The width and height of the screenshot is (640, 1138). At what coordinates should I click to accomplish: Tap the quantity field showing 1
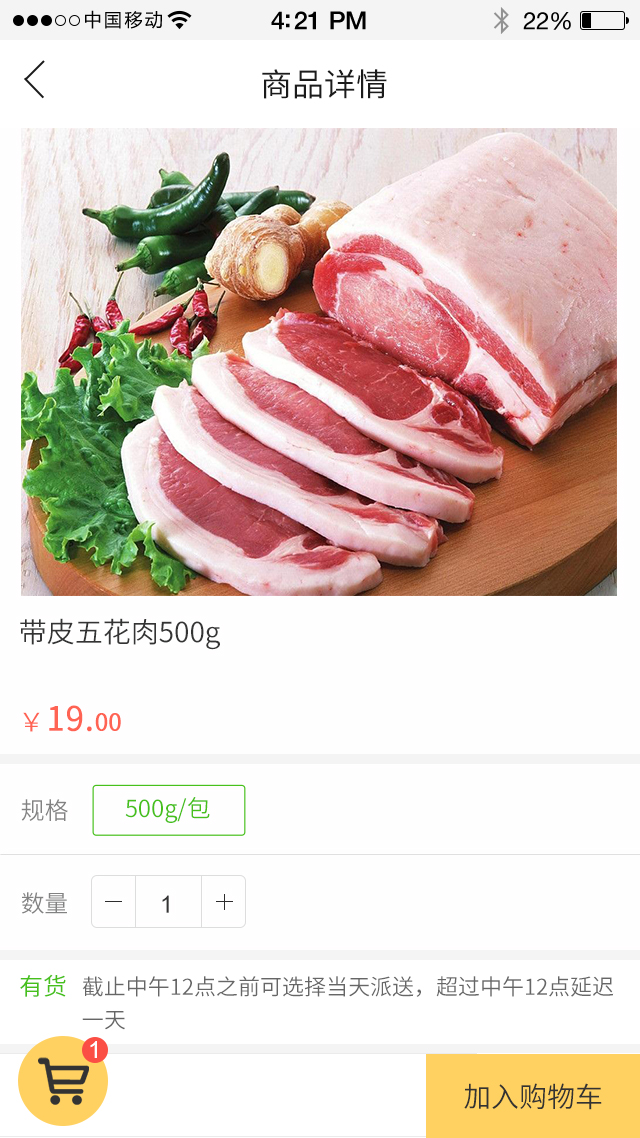[x=168, y=902]
